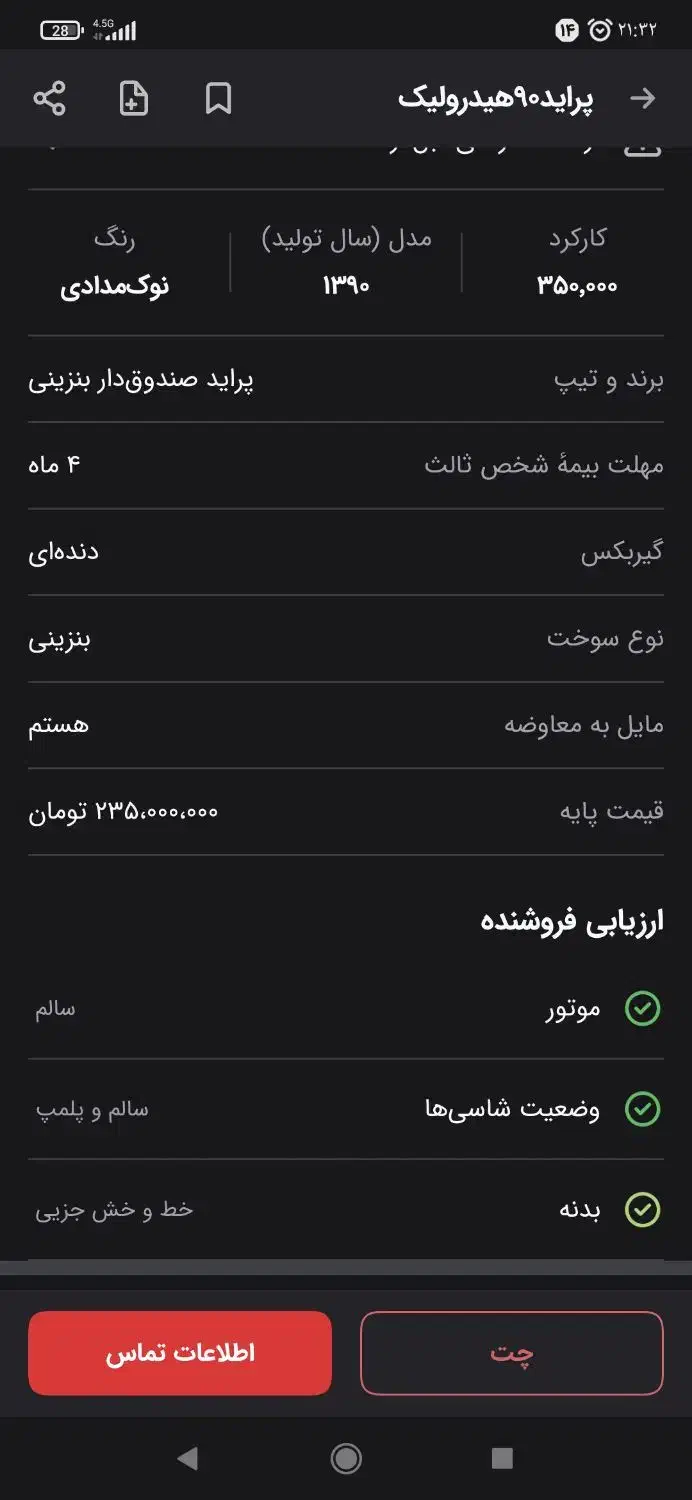The height and width of the screenshot is (1500, 692).
Task: Share this Pride listing
Action: pyautogui.click(x=49, y=98)
